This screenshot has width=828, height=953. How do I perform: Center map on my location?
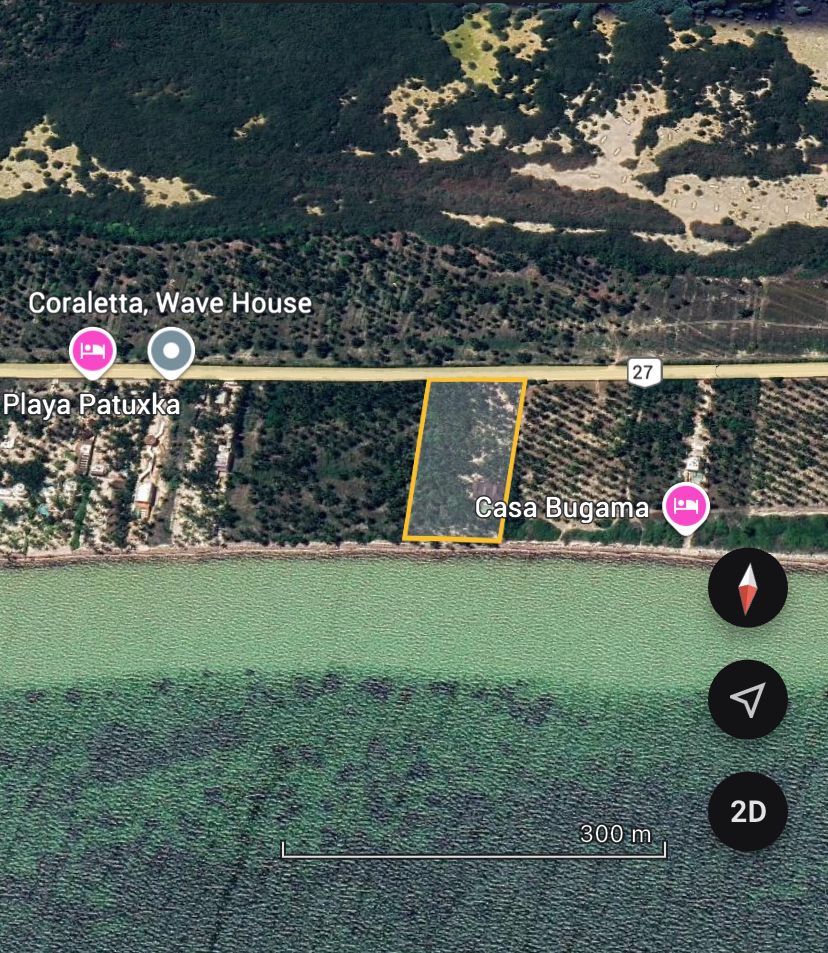coord(747,700)
